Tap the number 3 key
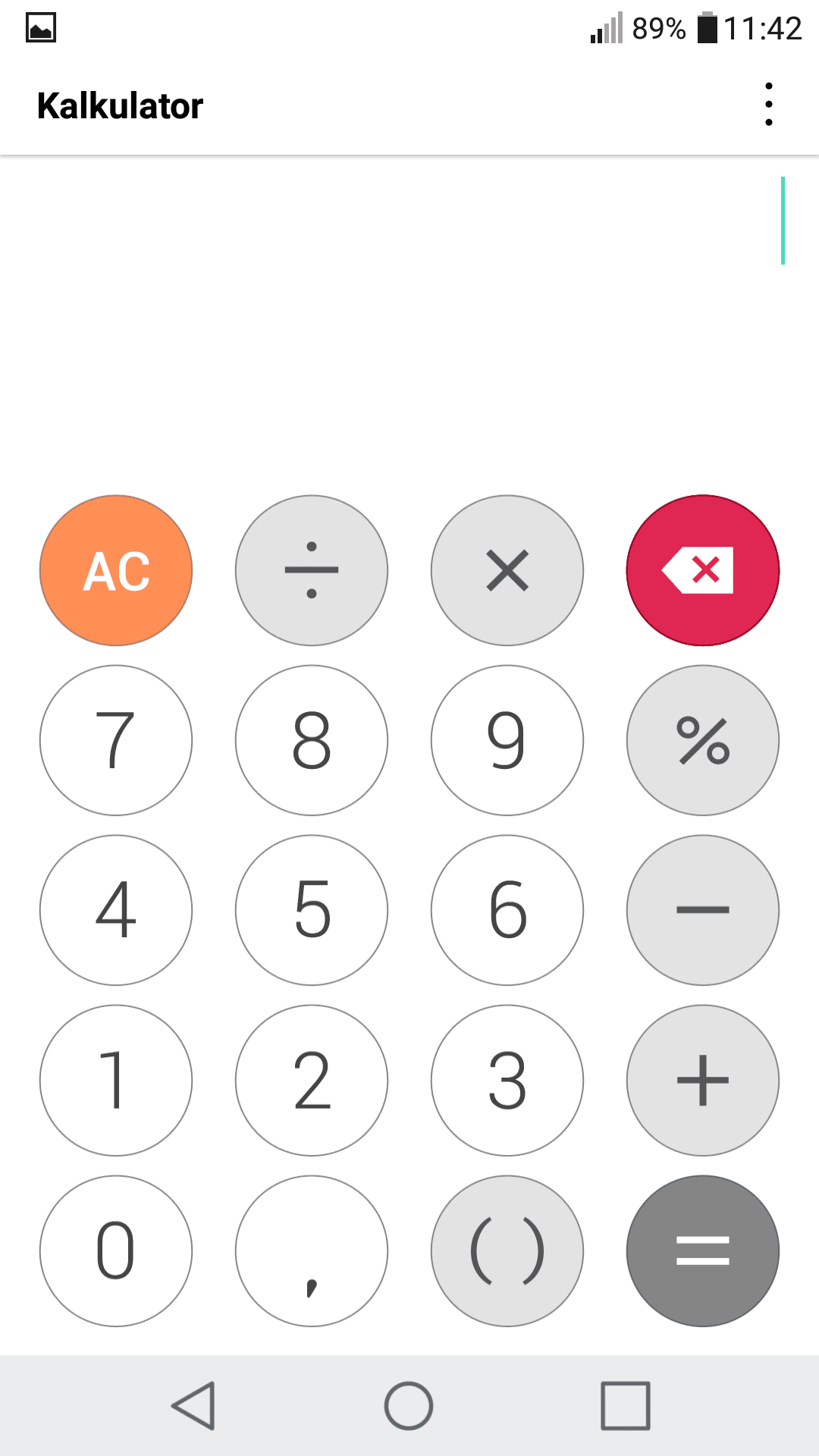Viewport: 819px width, 1456px height. (507, 1081)
